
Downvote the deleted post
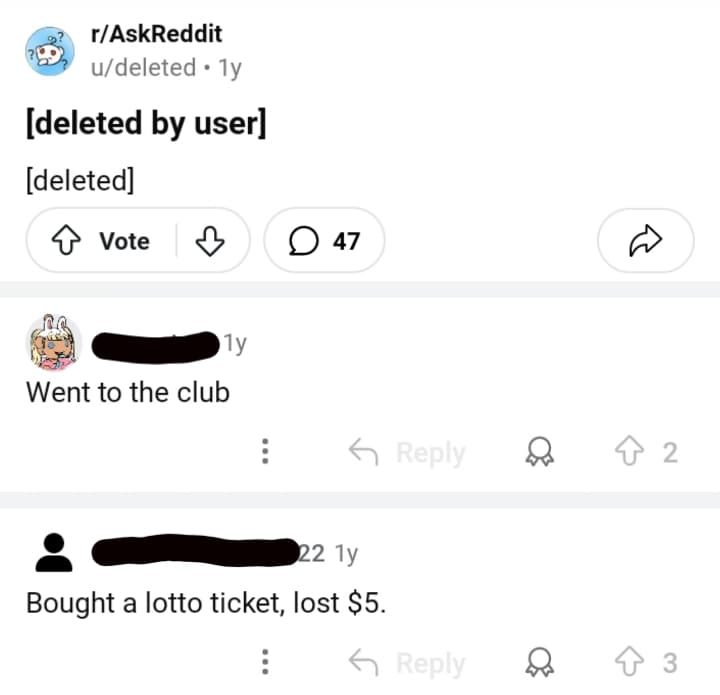[x=208, y=241]
